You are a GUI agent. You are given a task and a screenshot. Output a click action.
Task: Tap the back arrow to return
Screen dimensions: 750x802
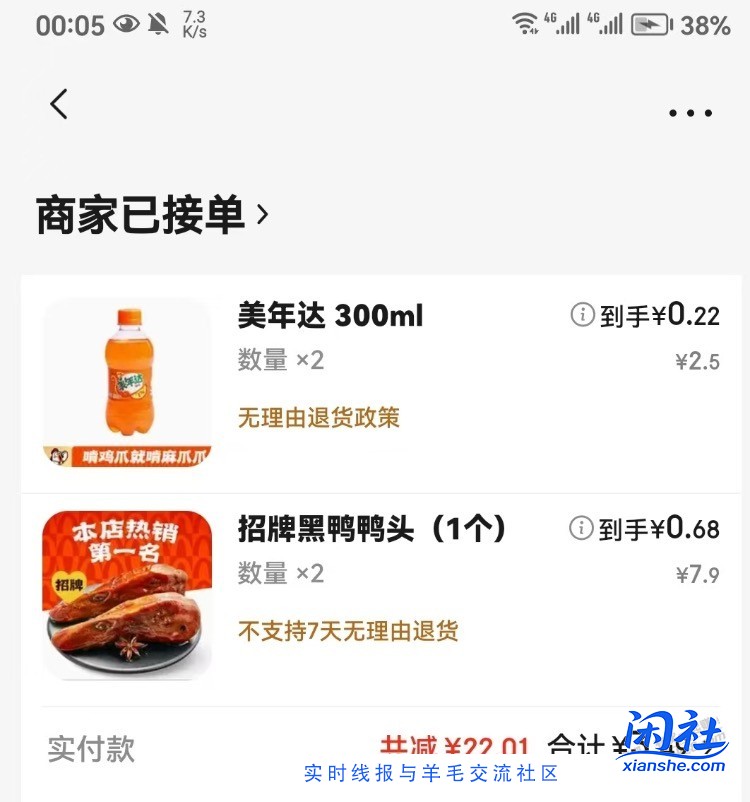pyautogui.click(x=58, y=103)
